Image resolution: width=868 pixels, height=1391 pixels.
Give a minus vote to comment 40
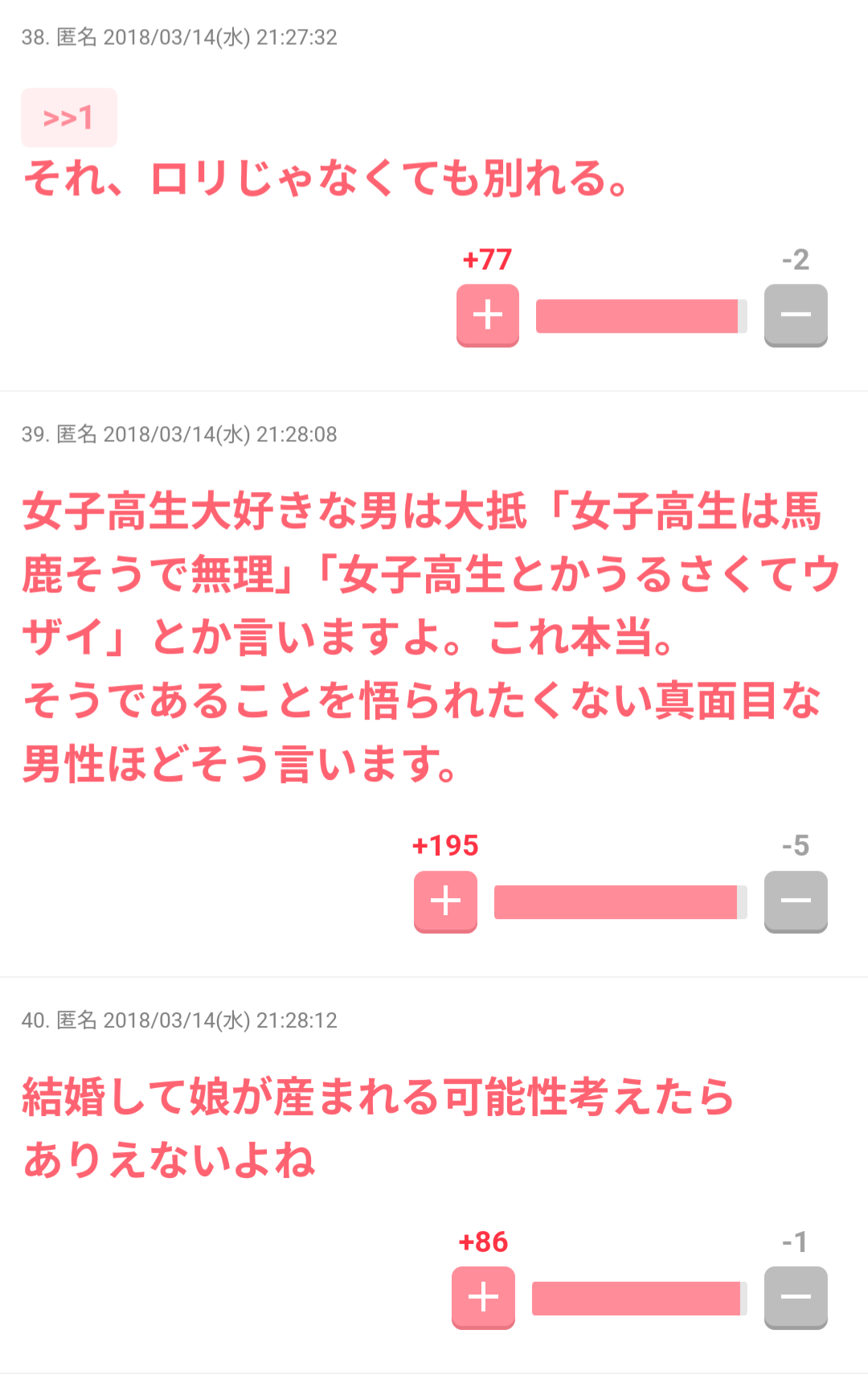[x=795, y=1298]
